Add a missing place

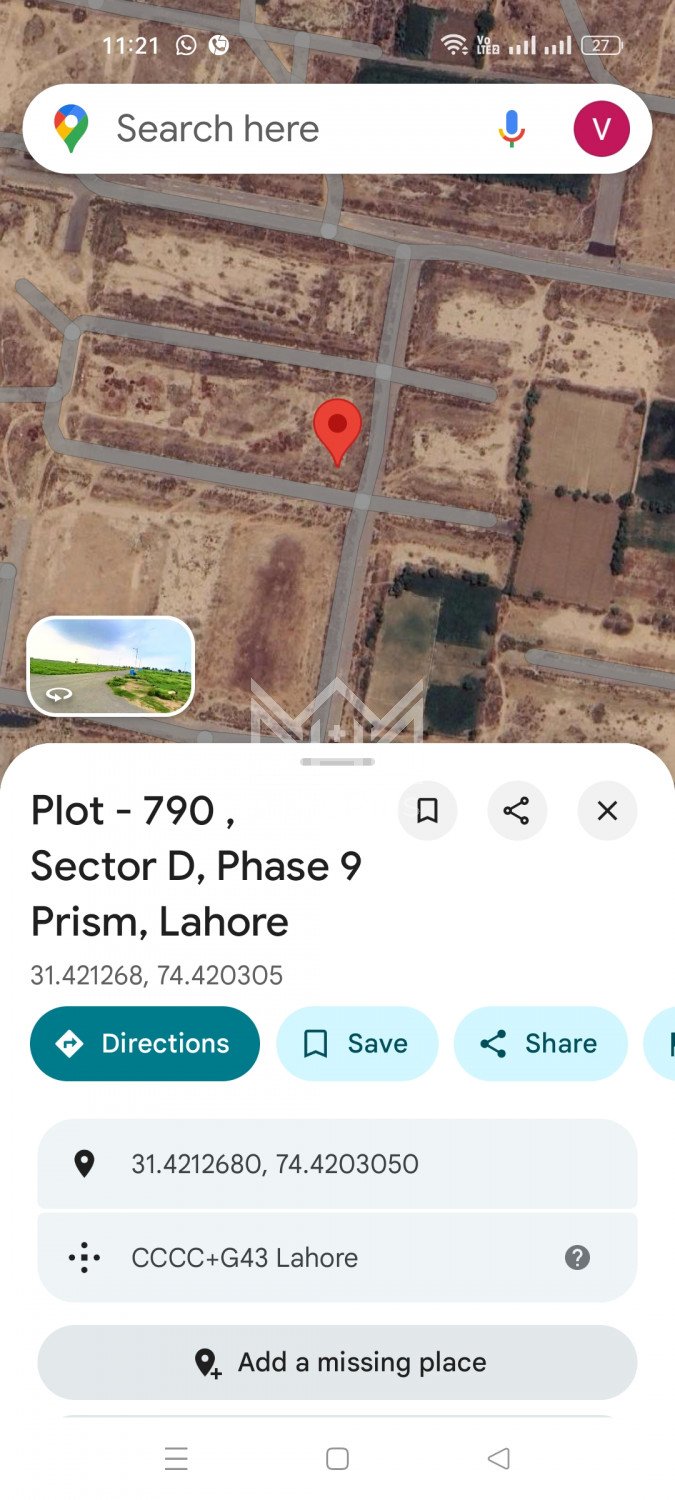tap(337, 1362)
